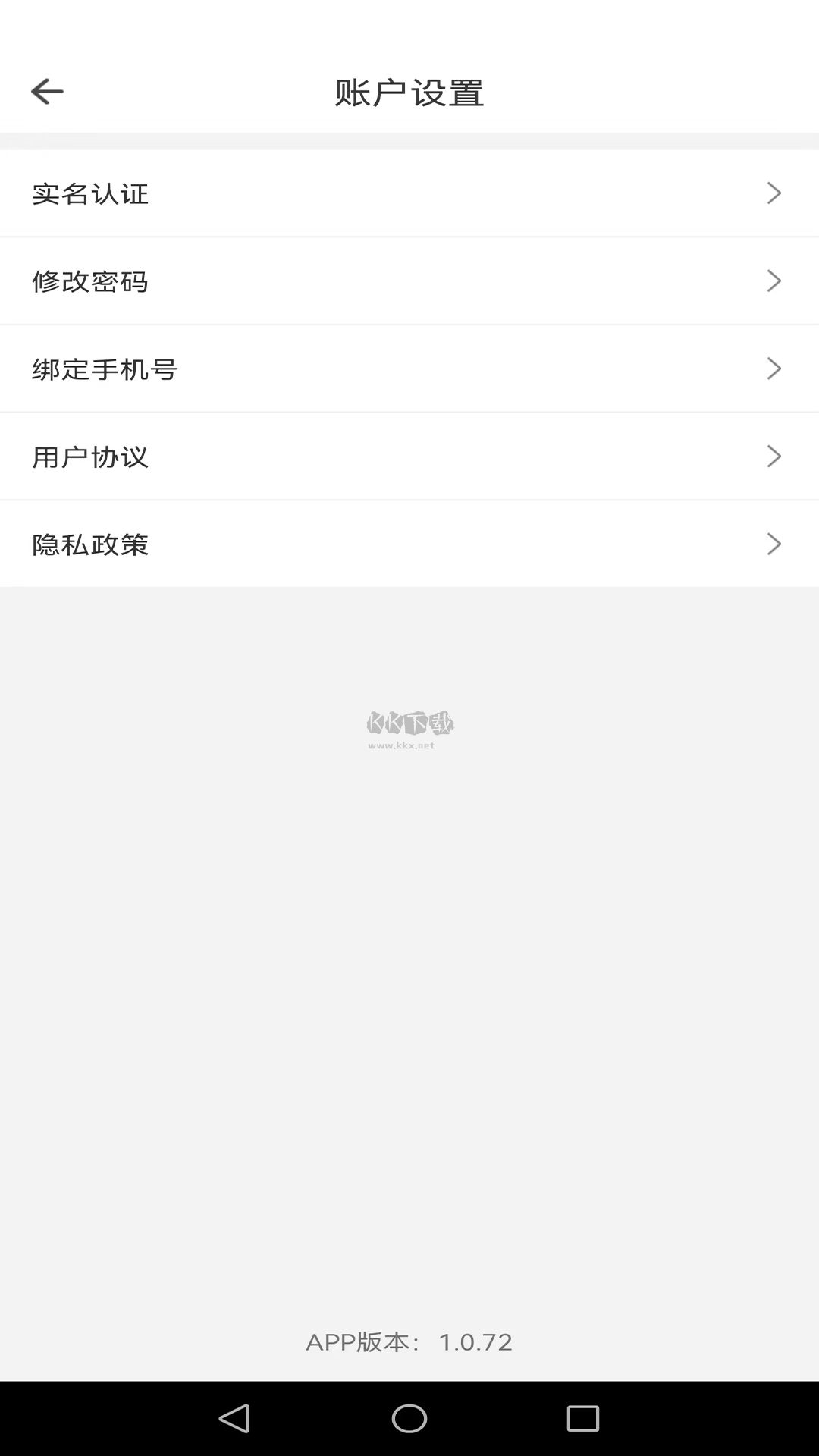Expand the arrow next to 用户协议

(774, 456)
